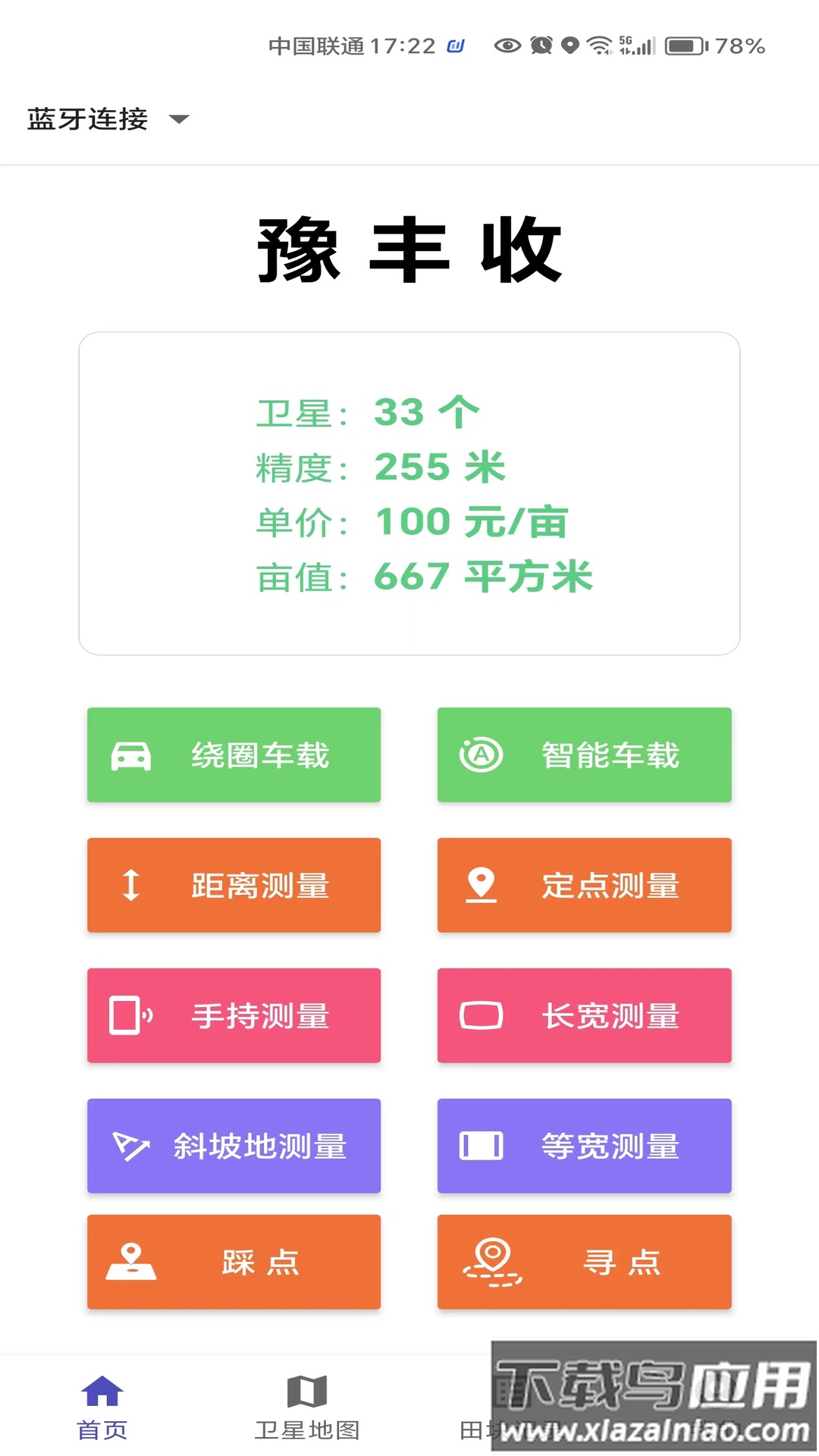
Task: Tap the phone icon on 手持测量
Action: [128, 1016]
